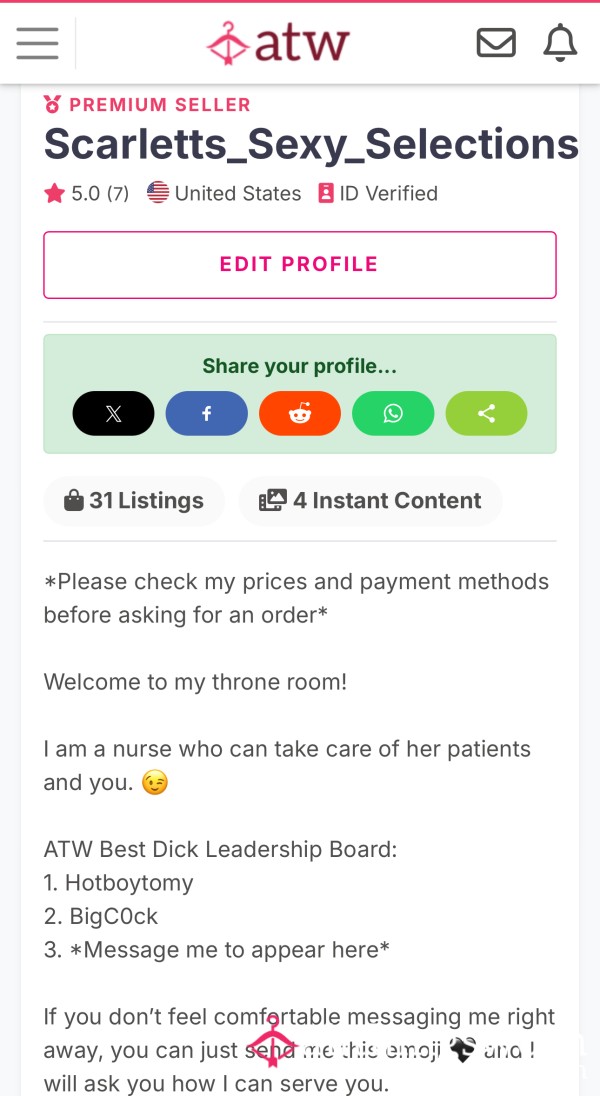600x1096 pixels.
Task: Open the 4 Instant Content chip
Action: tap(370, 500)
